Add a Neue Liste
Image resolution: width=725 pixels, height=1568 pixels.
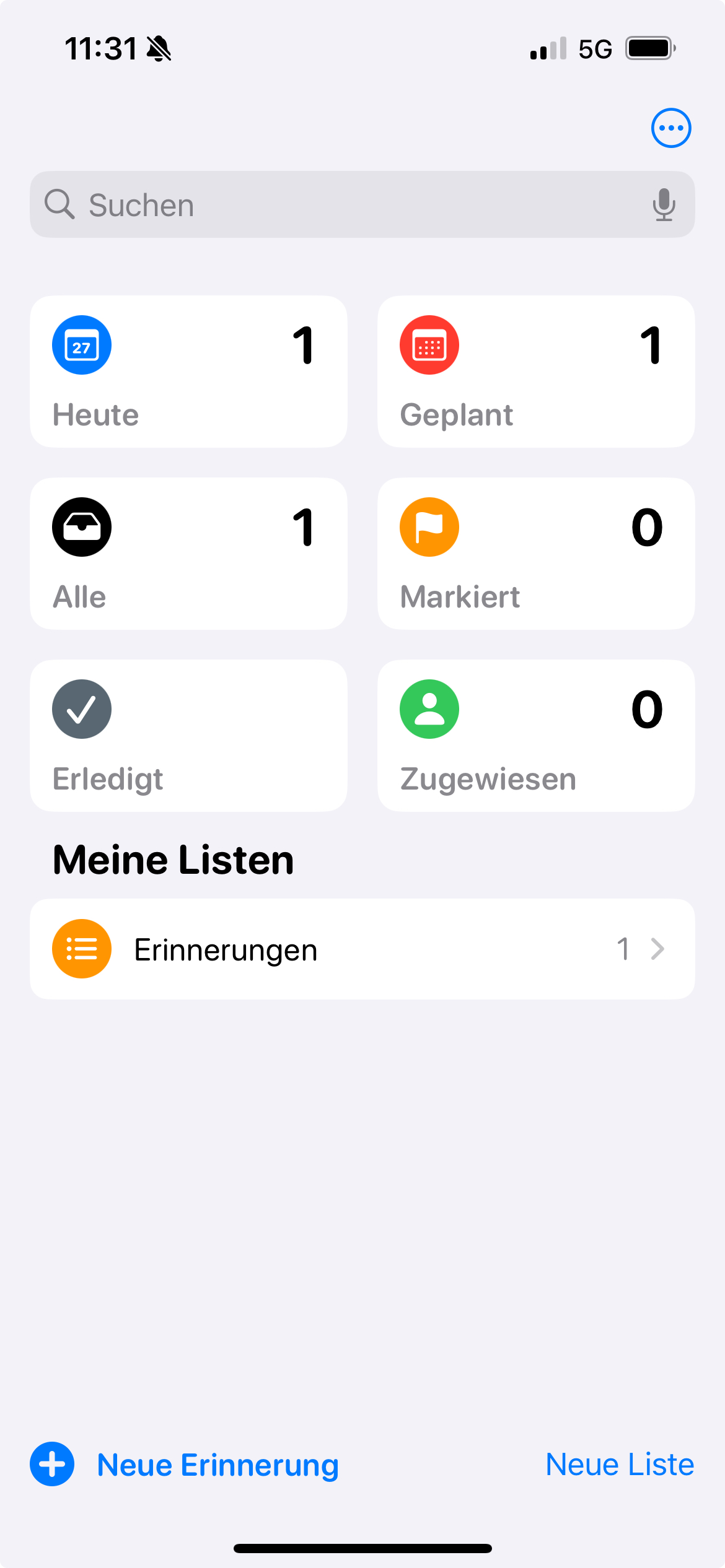pyautogui.click(x=619, y=1465)
